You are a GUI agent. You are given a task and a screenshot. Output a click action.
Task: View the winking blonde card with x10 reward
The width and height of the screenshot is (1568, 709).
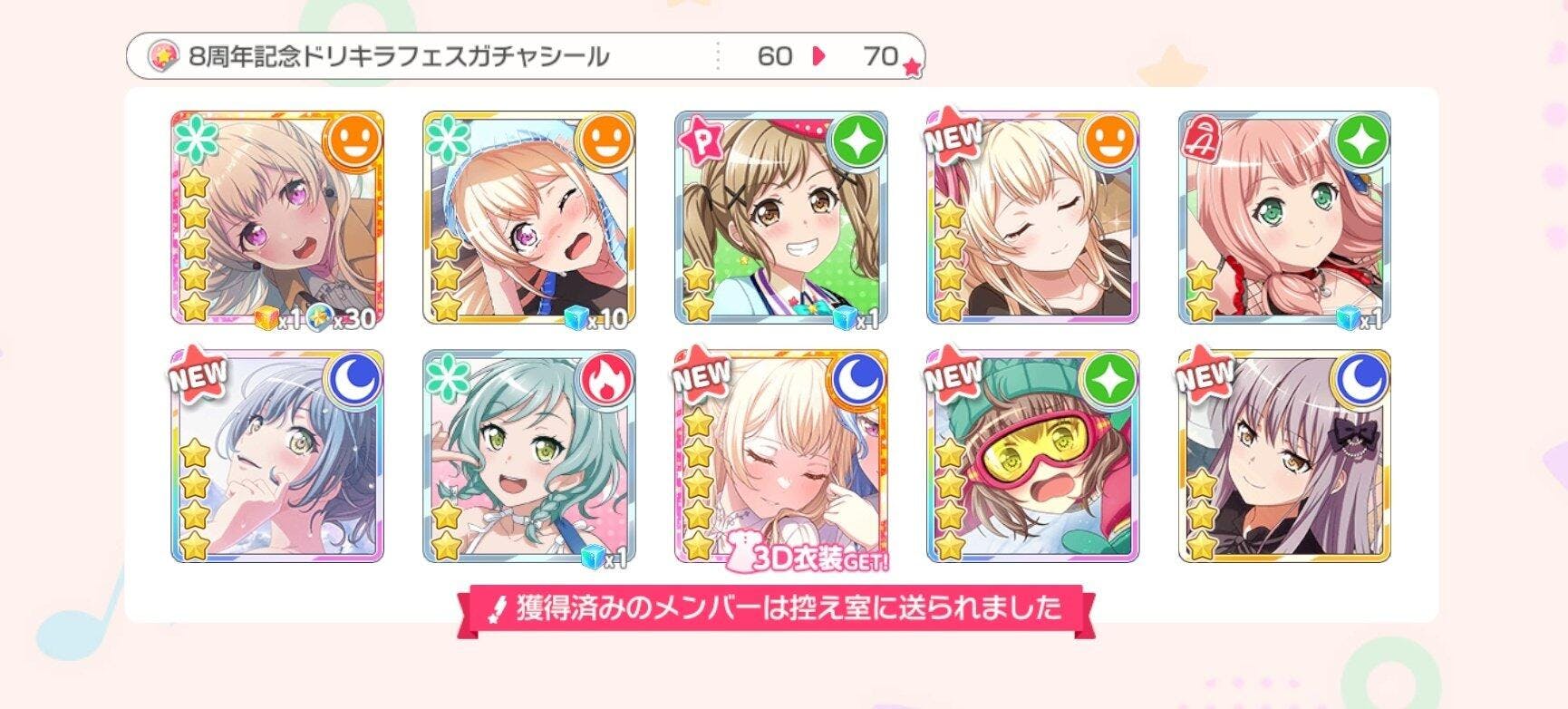[x=529, y=218]
